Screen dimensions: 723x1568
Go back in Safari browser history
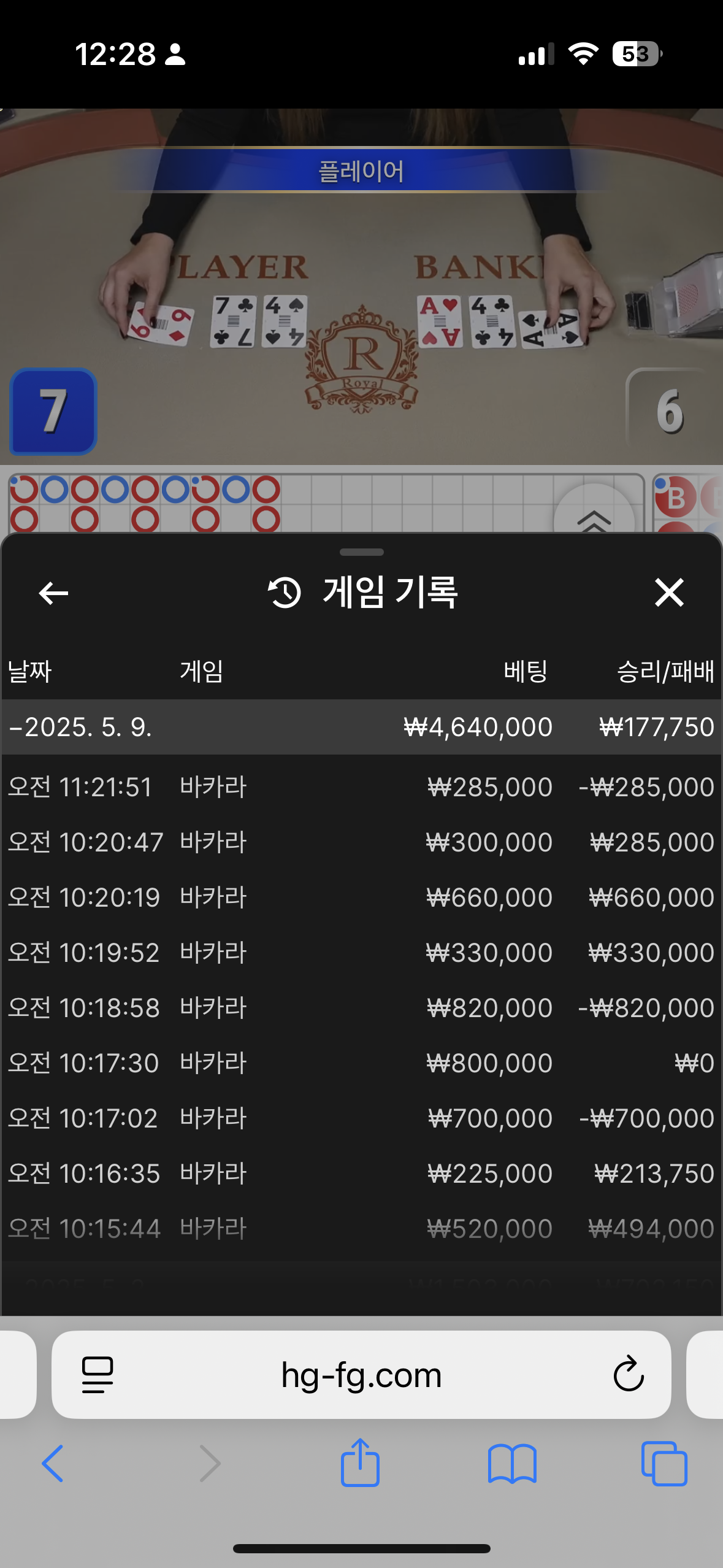[x=53, y=1463]
